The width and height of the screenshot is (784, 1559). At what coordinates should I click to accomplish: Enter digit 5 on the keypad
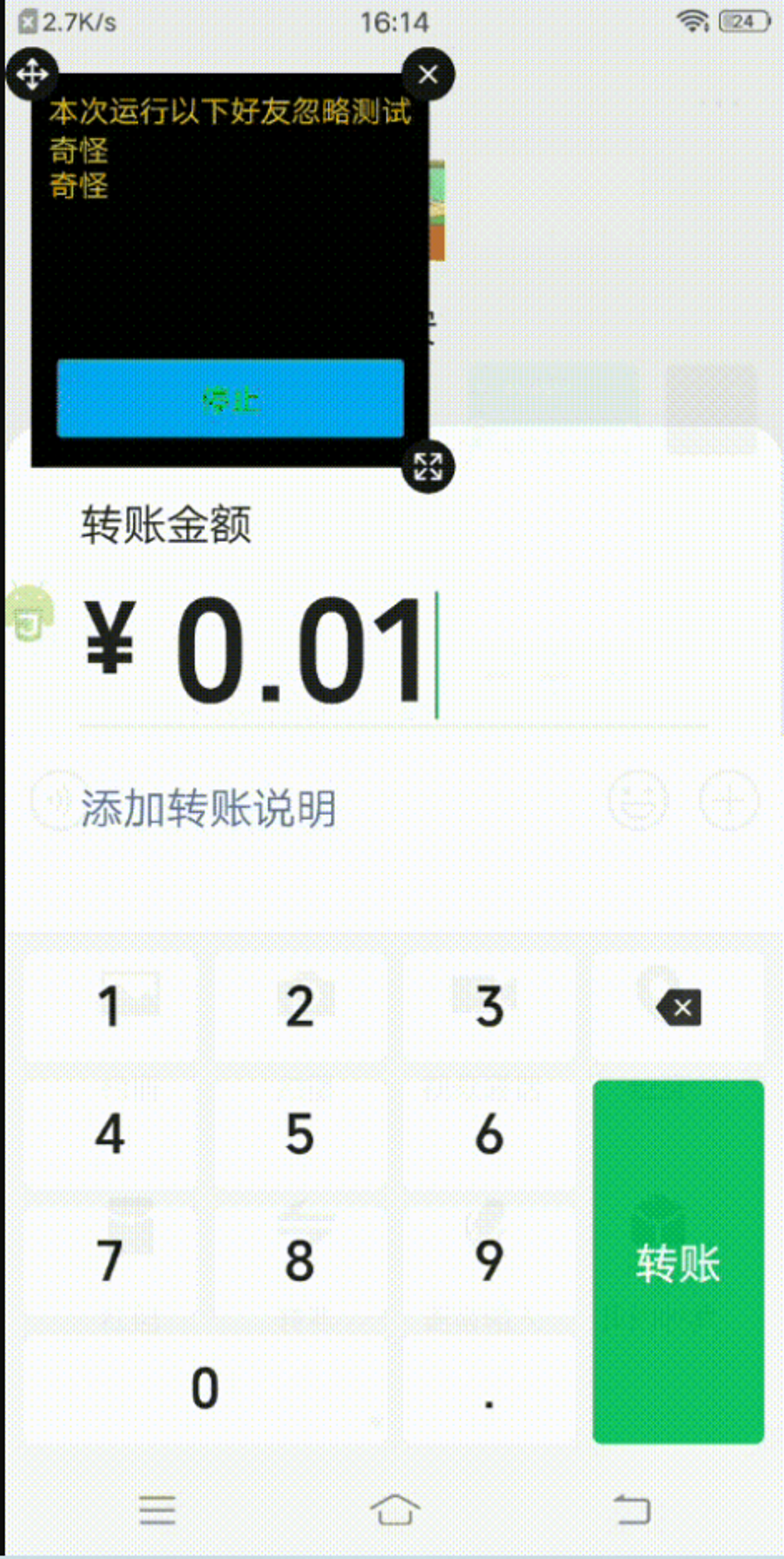(x=300, y=1133)
